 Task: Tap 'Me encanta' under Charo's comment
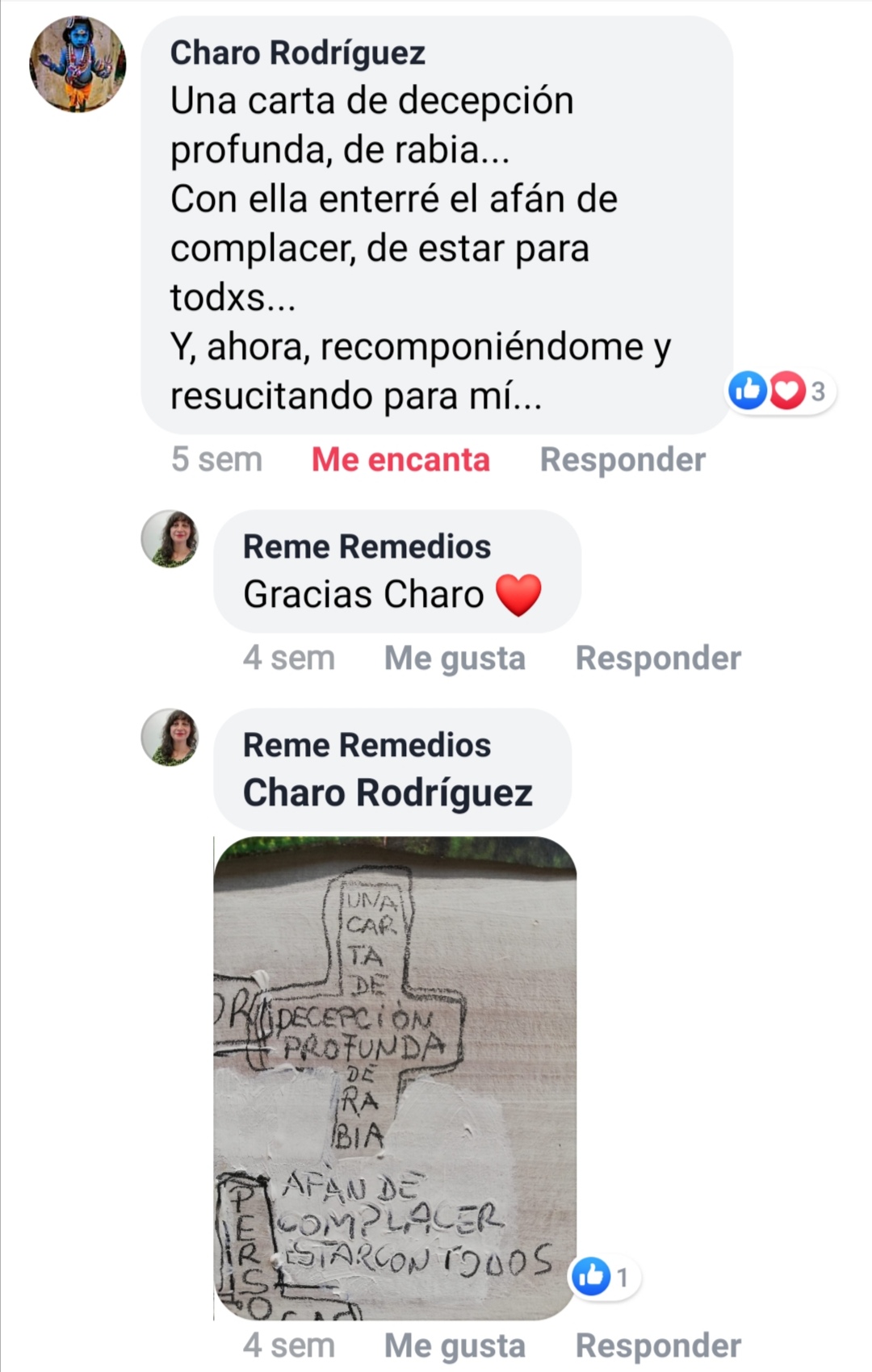tap(400, 460)
